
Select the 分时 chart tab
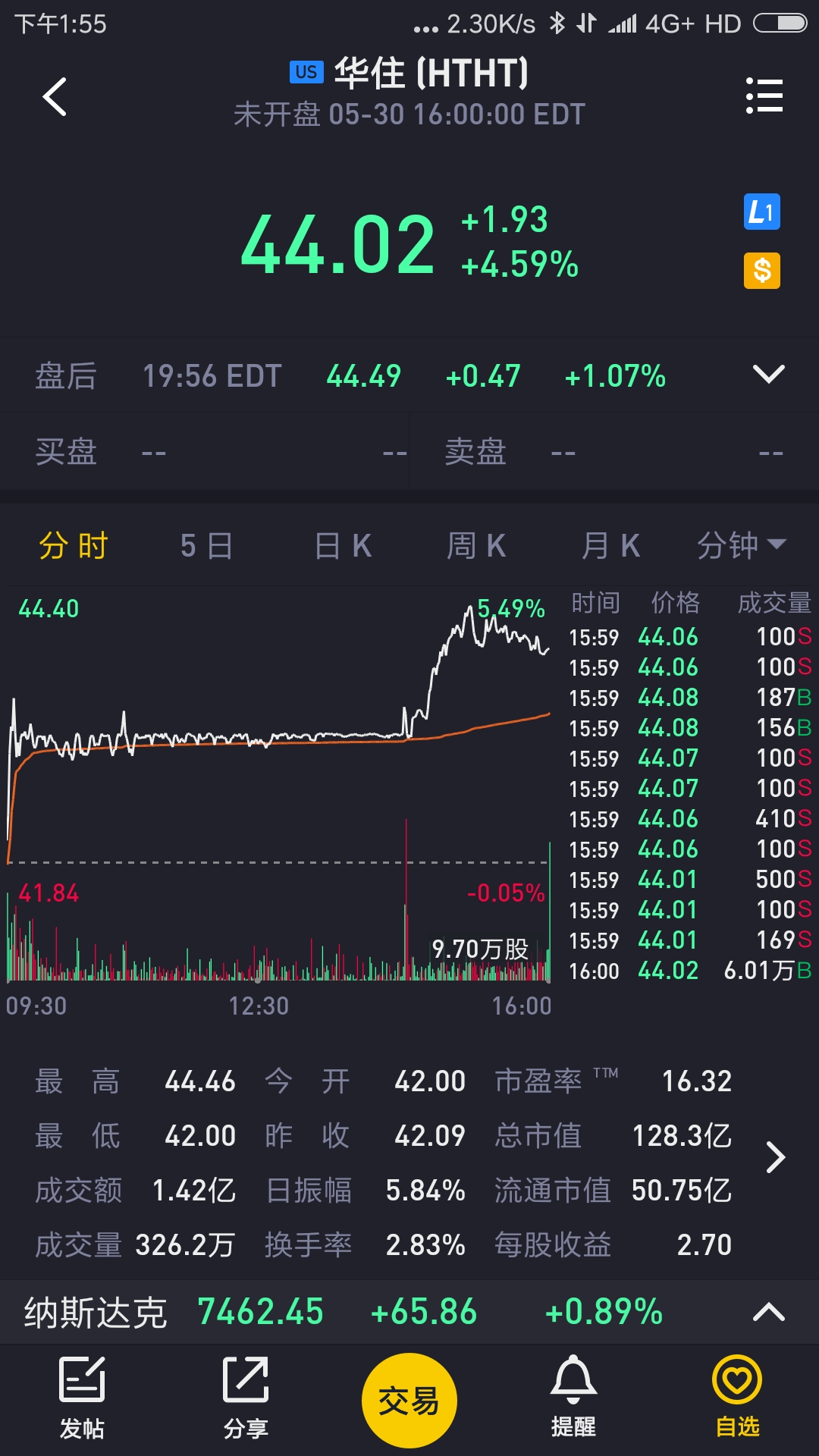(x=74, y=546)
